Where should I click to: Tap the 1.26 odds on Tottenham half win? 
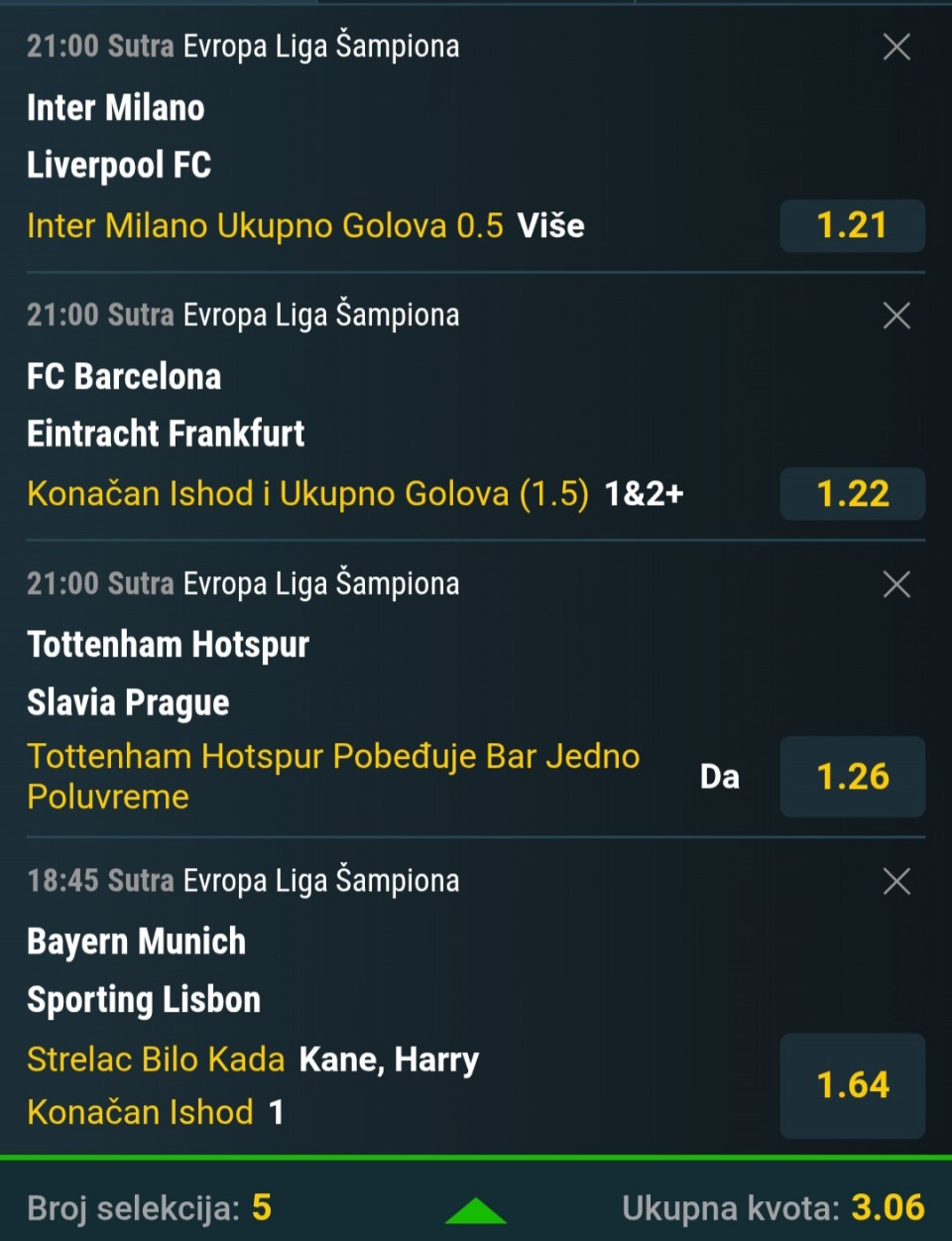[x=852, y=777]
